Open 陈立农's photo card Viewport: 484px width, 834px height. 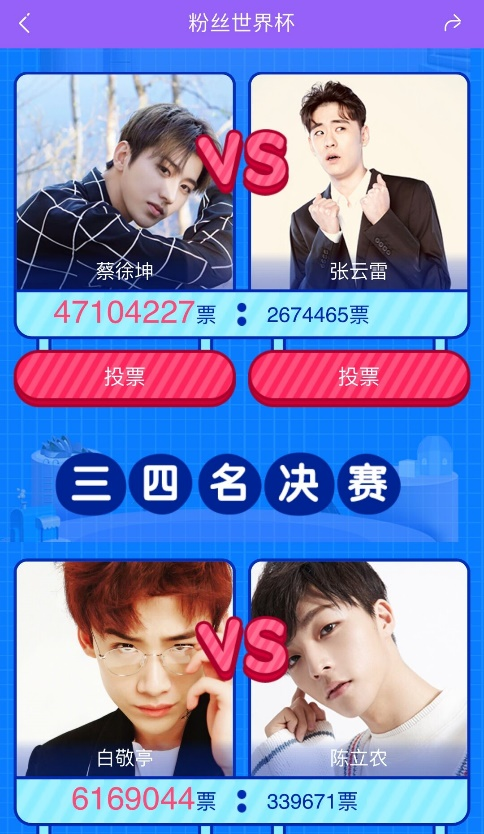coord(359,669)
